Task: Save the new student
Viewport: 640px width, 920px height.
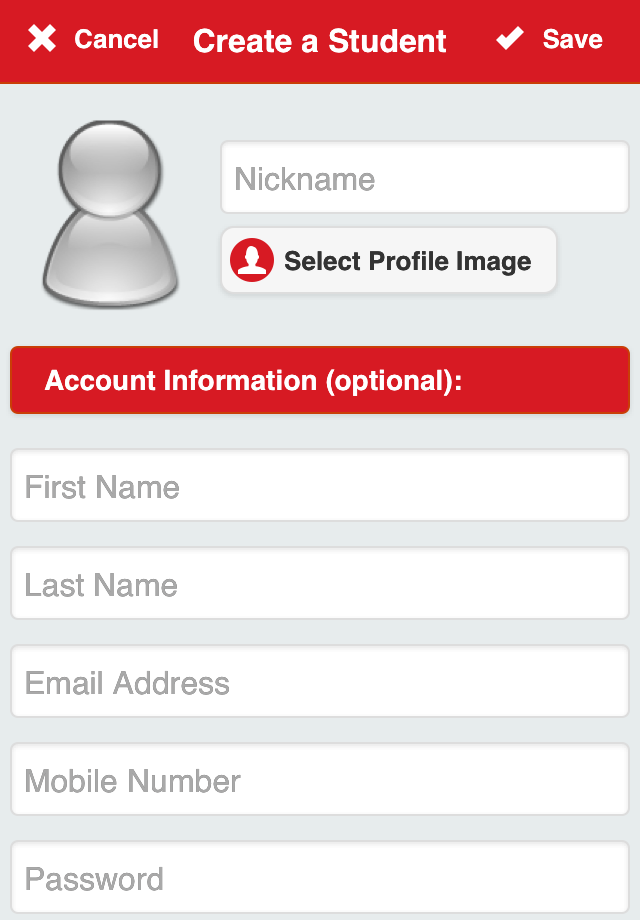Action: [x=550, y=40]
